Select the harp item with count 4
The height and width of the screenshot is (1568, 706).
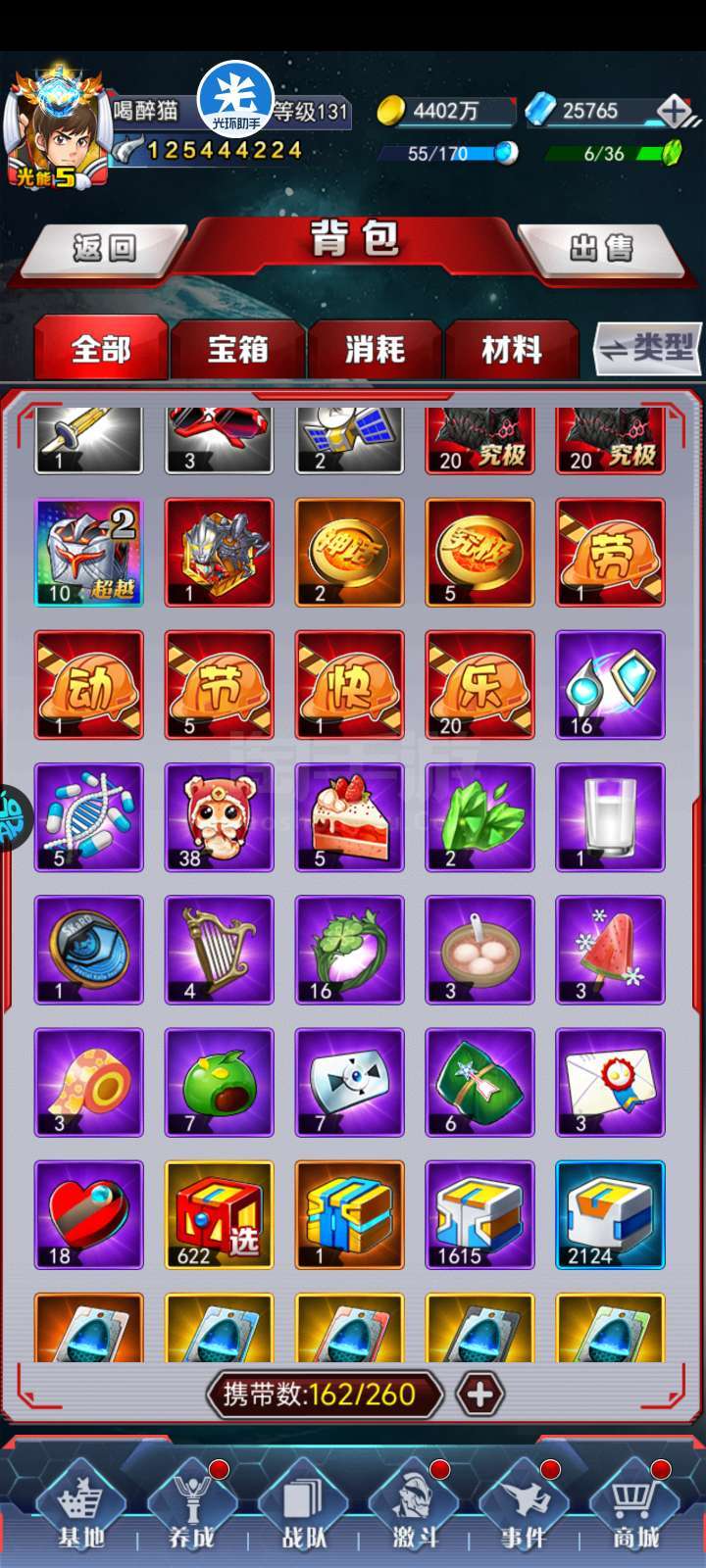point(220,950)
